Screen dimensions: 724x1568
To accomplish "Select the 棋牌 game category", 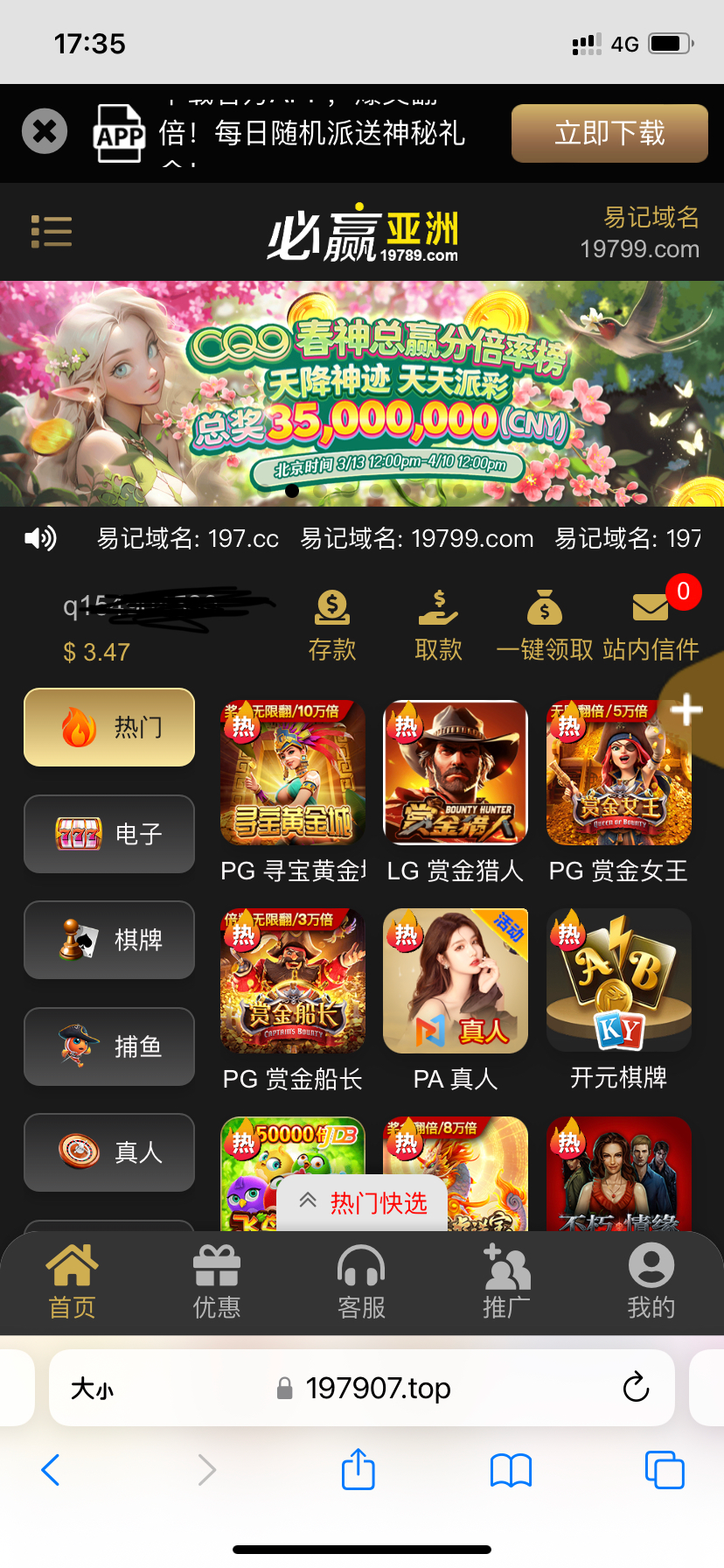I will point(109,940).
